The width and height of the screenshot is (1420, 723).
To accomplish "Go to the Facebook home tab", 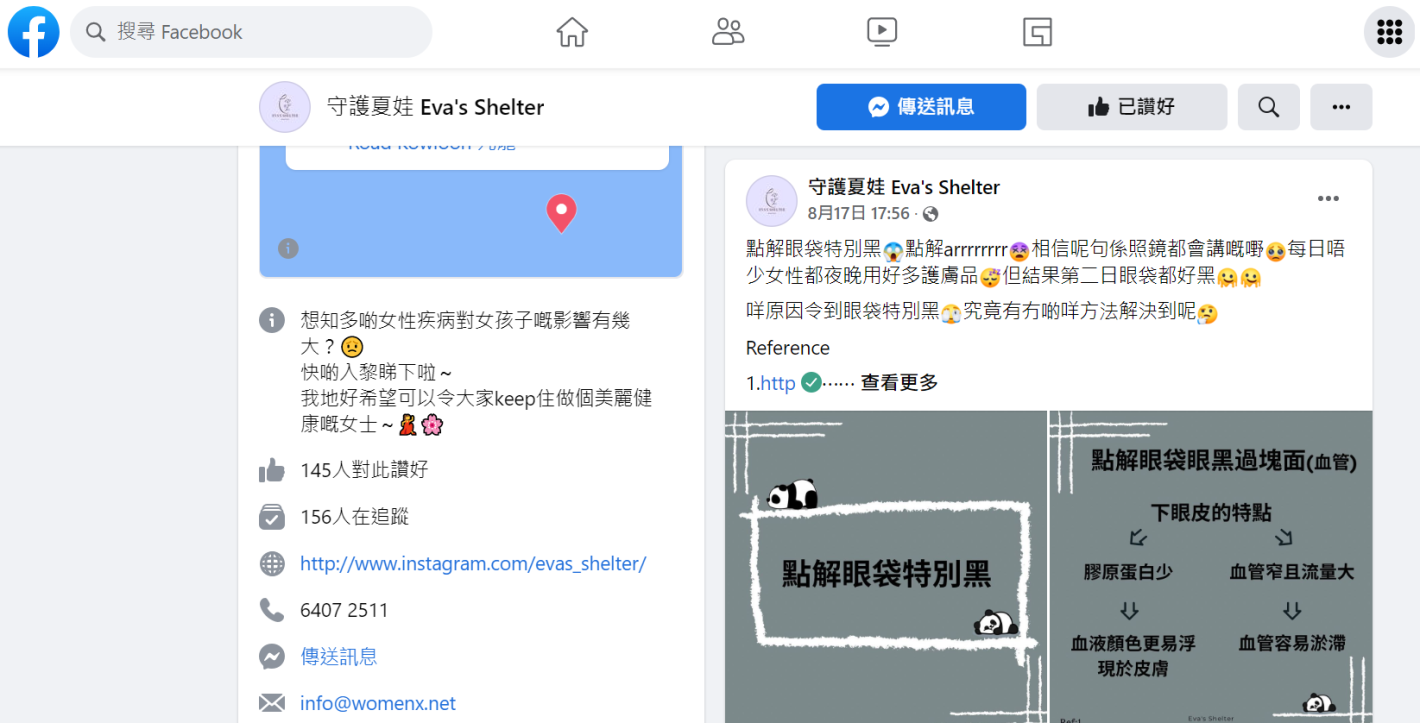I will pyautogui.click(x=572, y=32).
